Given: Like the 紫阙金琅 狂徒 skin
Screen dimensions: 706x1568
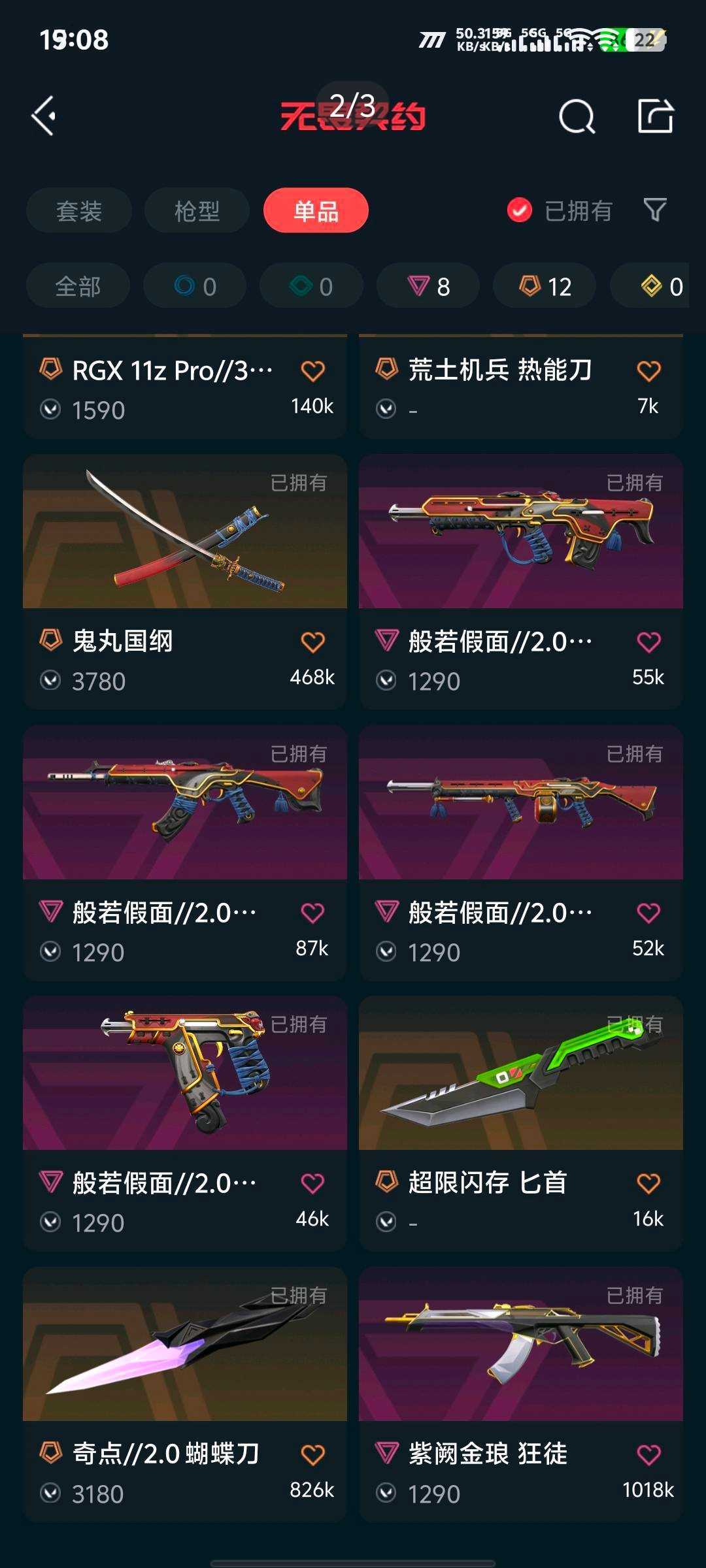Looking at the screenshot, I should [x=648, y=1454].
